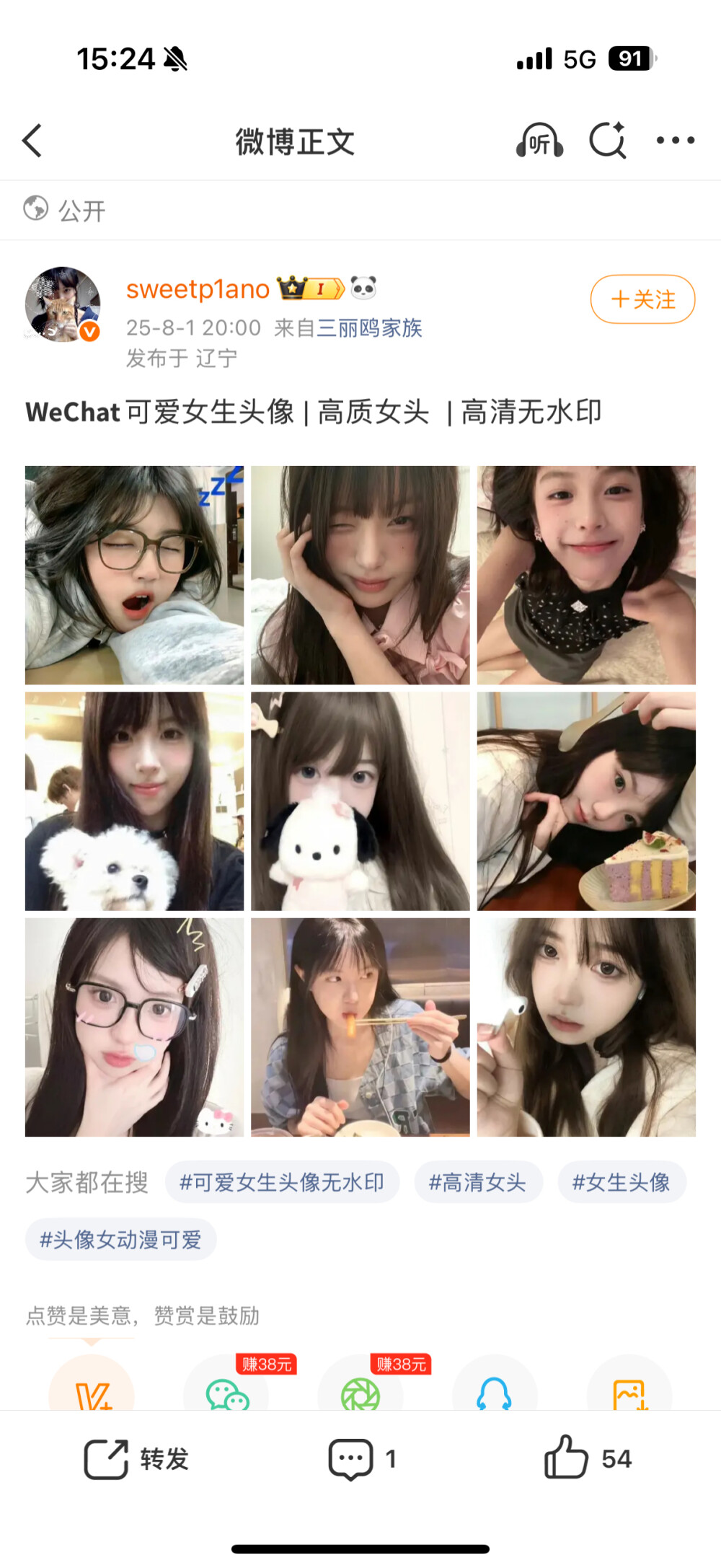Open the 三丽鸥家族 source link
This screenshot has height=1568, width=721.
[369, 328]
